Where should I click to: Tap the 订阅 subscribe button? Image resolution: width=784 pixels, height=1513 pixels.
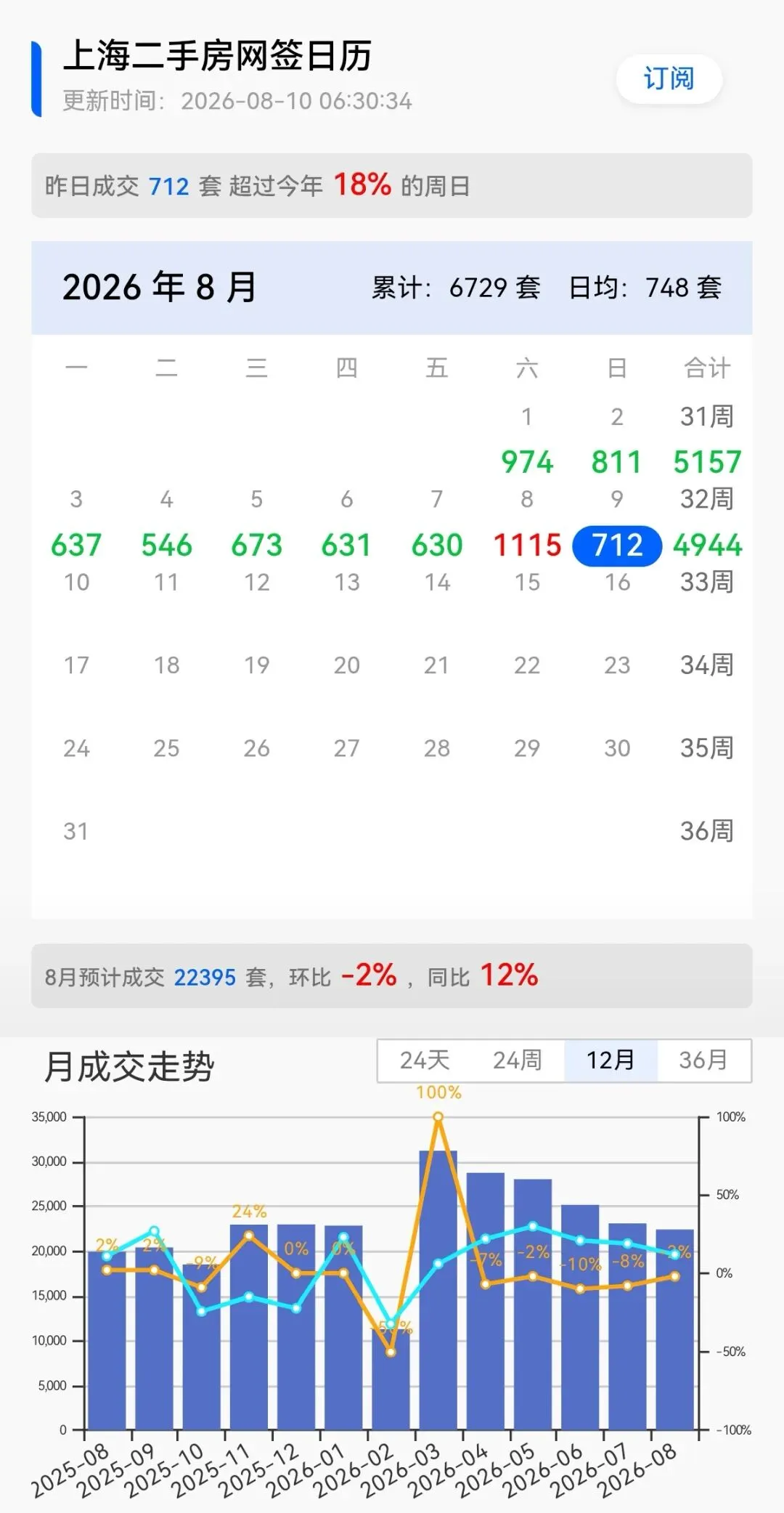pos(669,78)
